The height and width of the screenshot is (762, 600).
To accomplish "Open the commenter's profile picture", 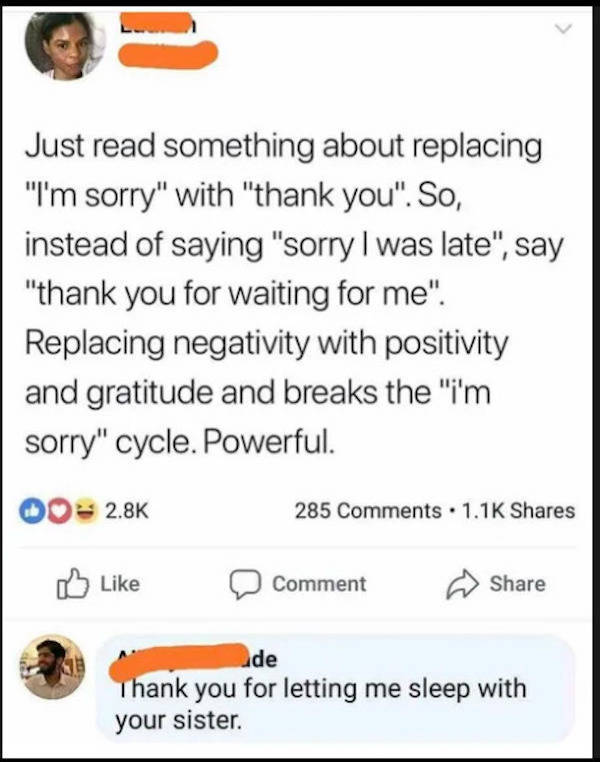I will [x=53, y=666].
